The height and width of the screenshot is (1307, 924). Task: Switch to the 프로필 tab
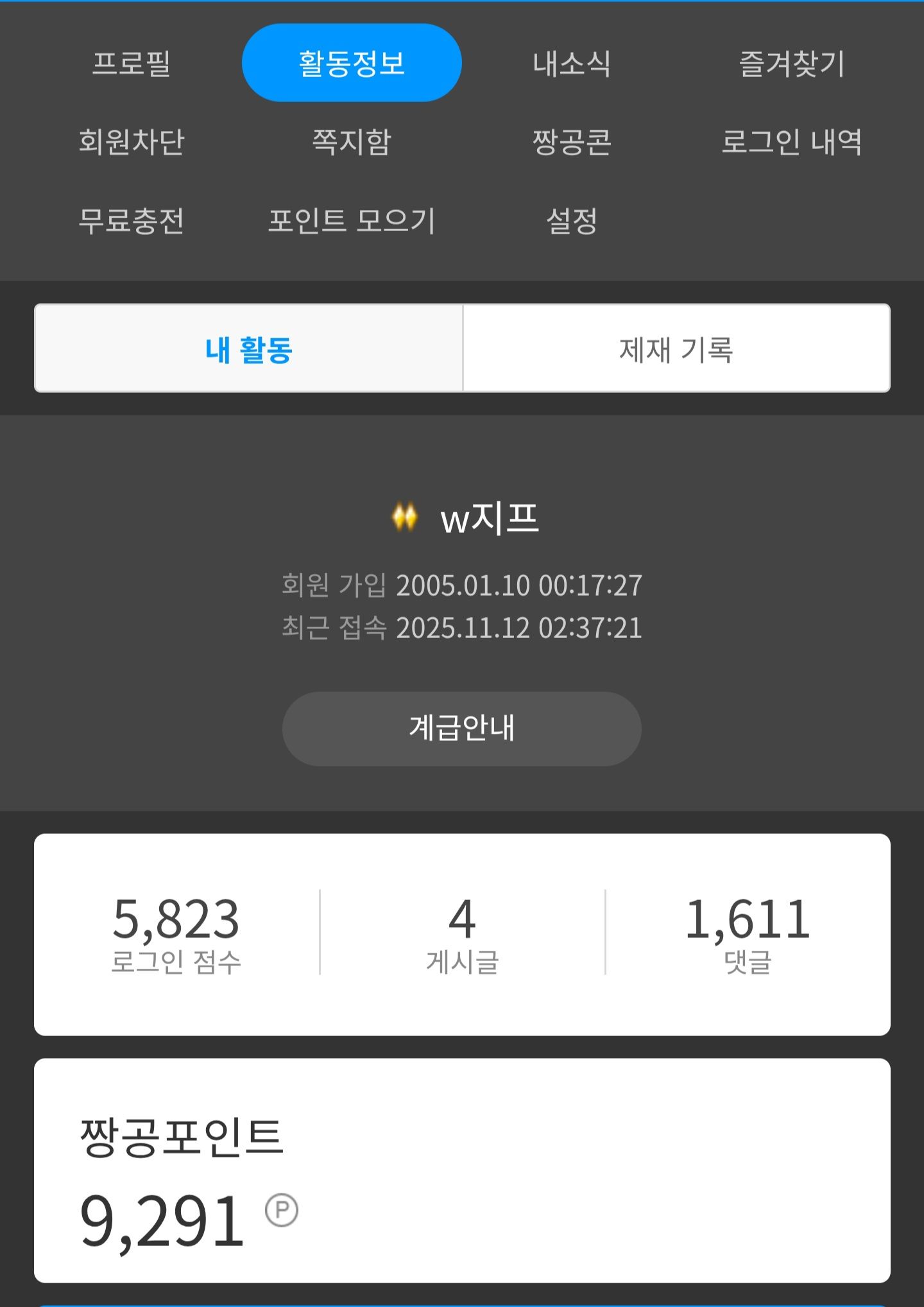(132, 64)
